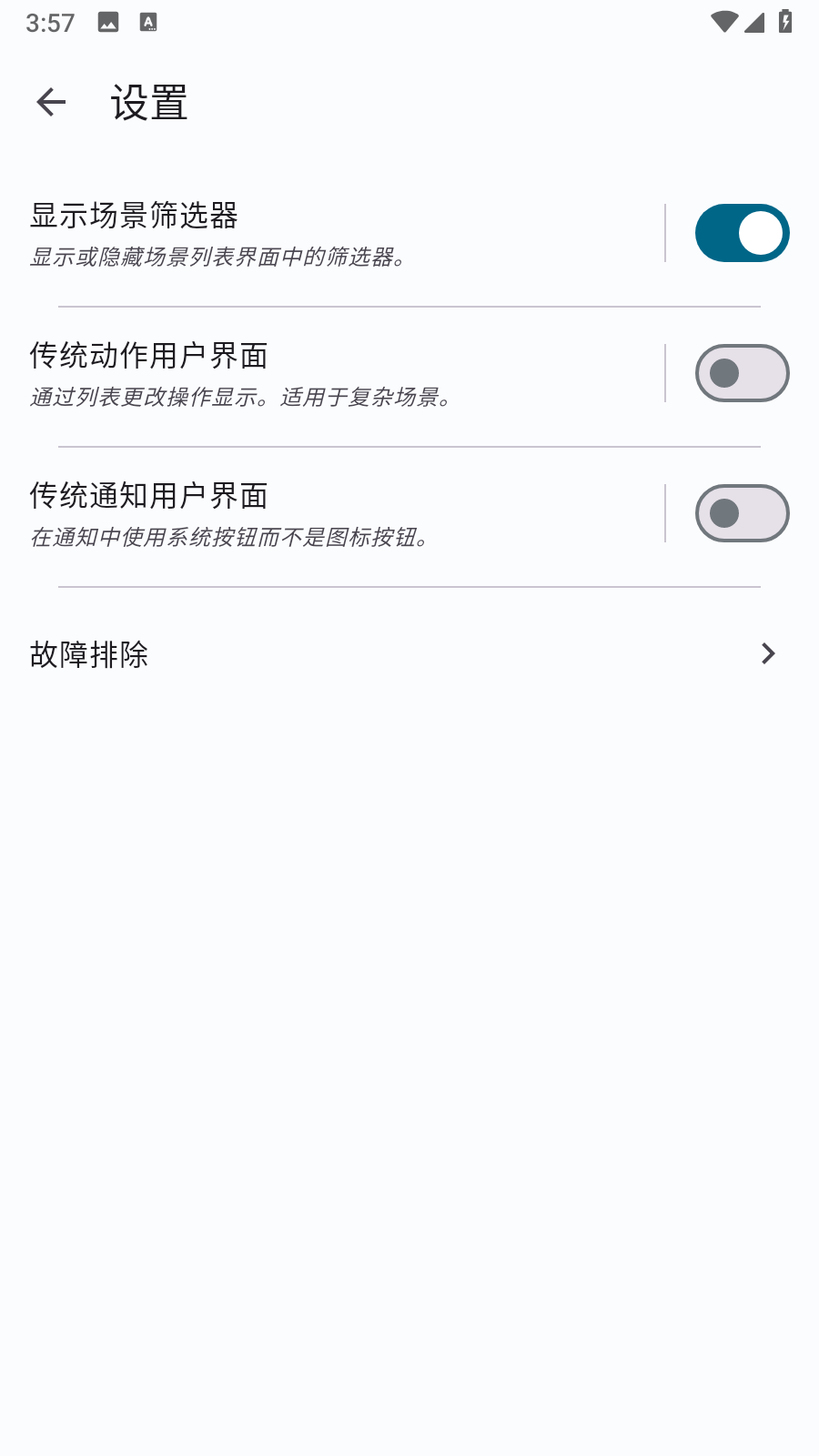Tap the 设置 title text
The image size is (819, 1456).
[x=148, y=103]
